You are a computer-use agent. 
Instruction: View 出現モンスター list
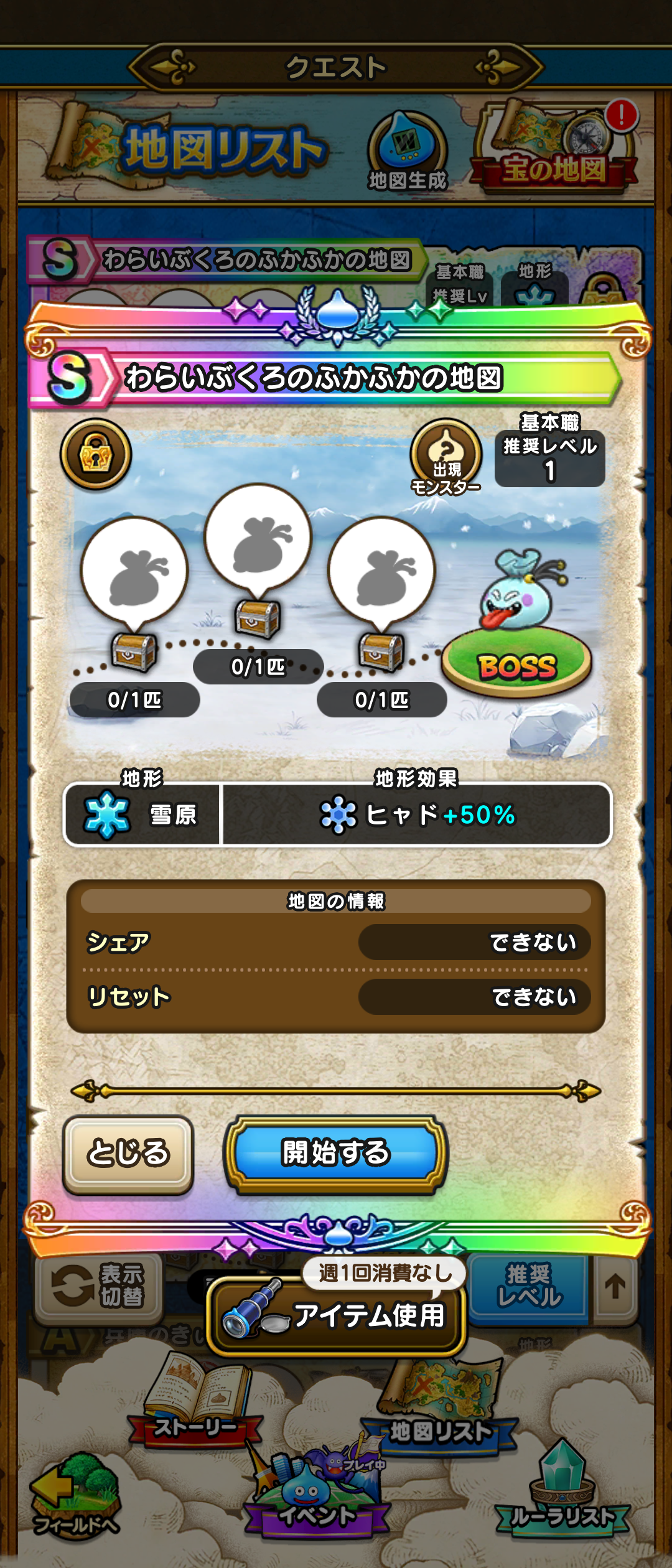(446, 457)
